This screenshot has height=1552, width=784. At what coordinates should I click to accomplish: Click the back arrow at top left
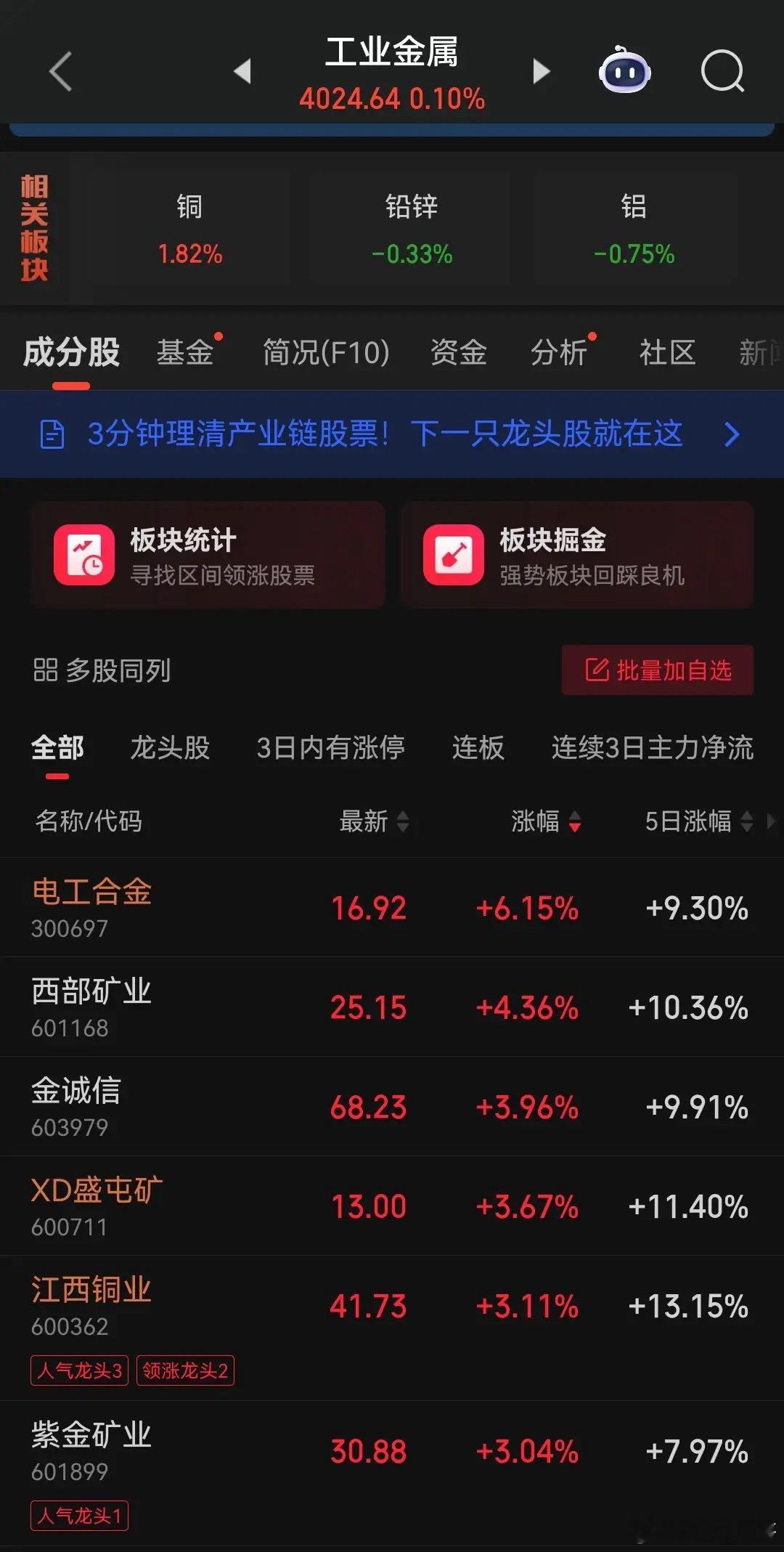click(x=62, y=70)
